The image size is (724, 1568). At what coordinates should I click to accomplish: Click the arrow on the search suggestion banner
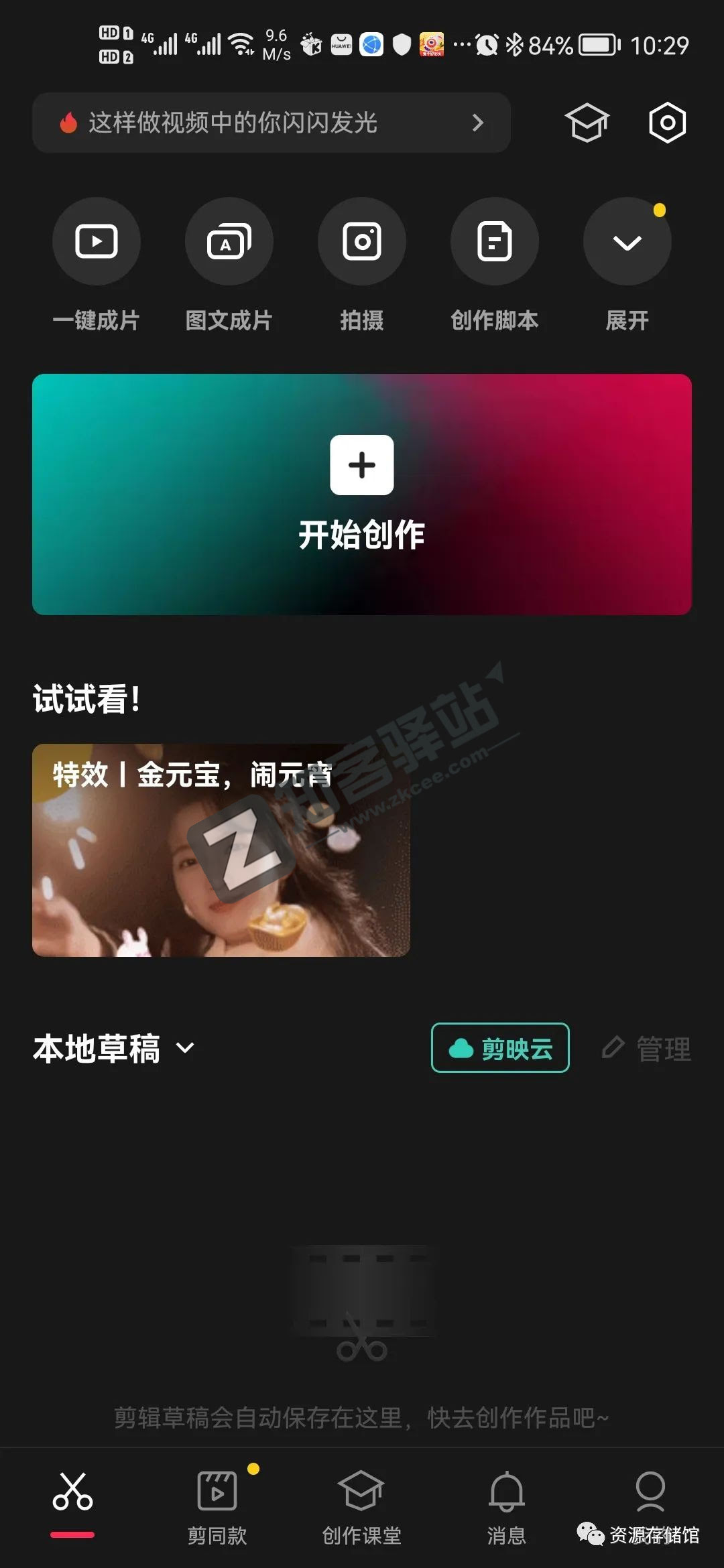pyautogui.click(x=477, y=123)
